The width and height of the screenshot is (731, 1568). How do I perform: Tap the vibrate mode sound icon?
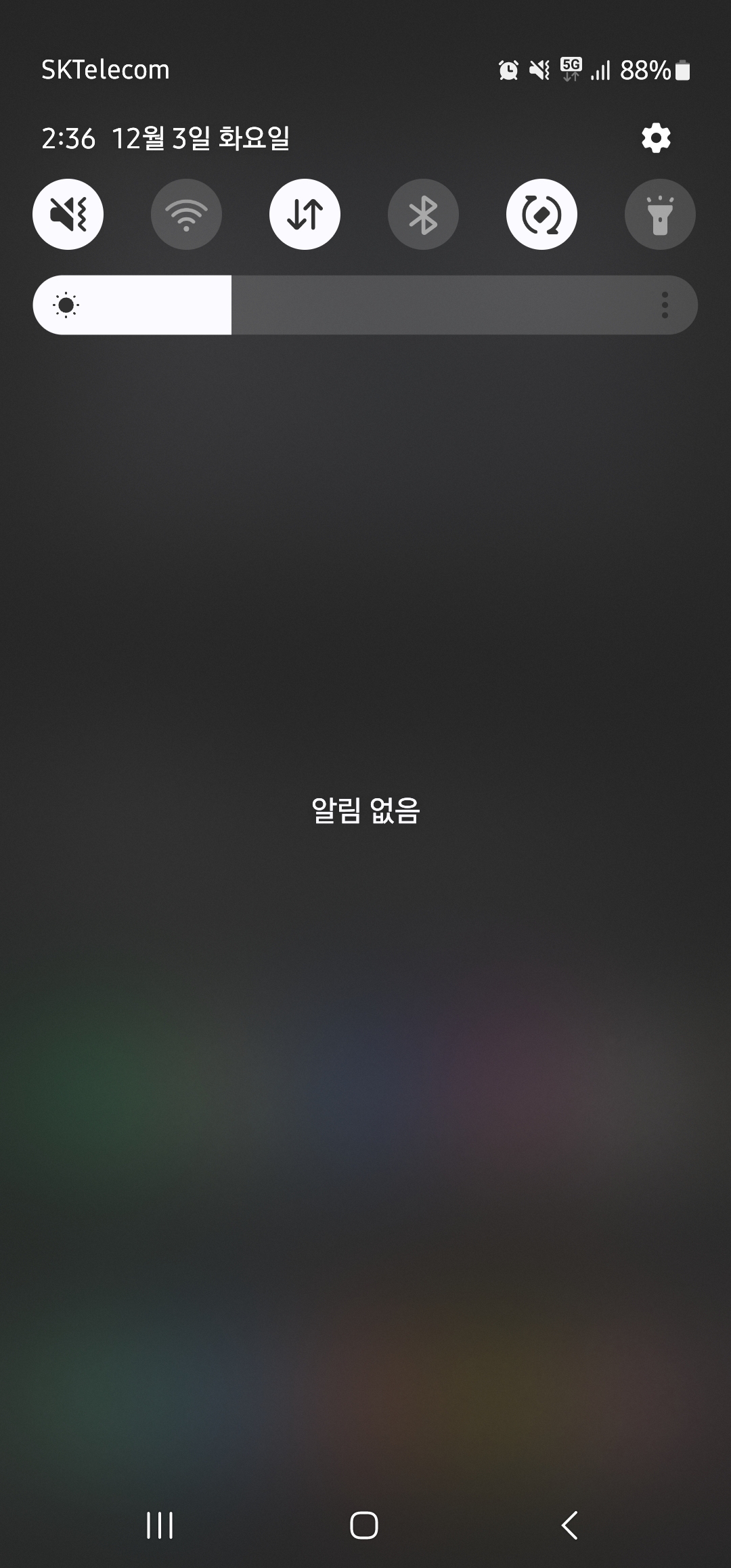pyautogui.click(x=68, y=213)
